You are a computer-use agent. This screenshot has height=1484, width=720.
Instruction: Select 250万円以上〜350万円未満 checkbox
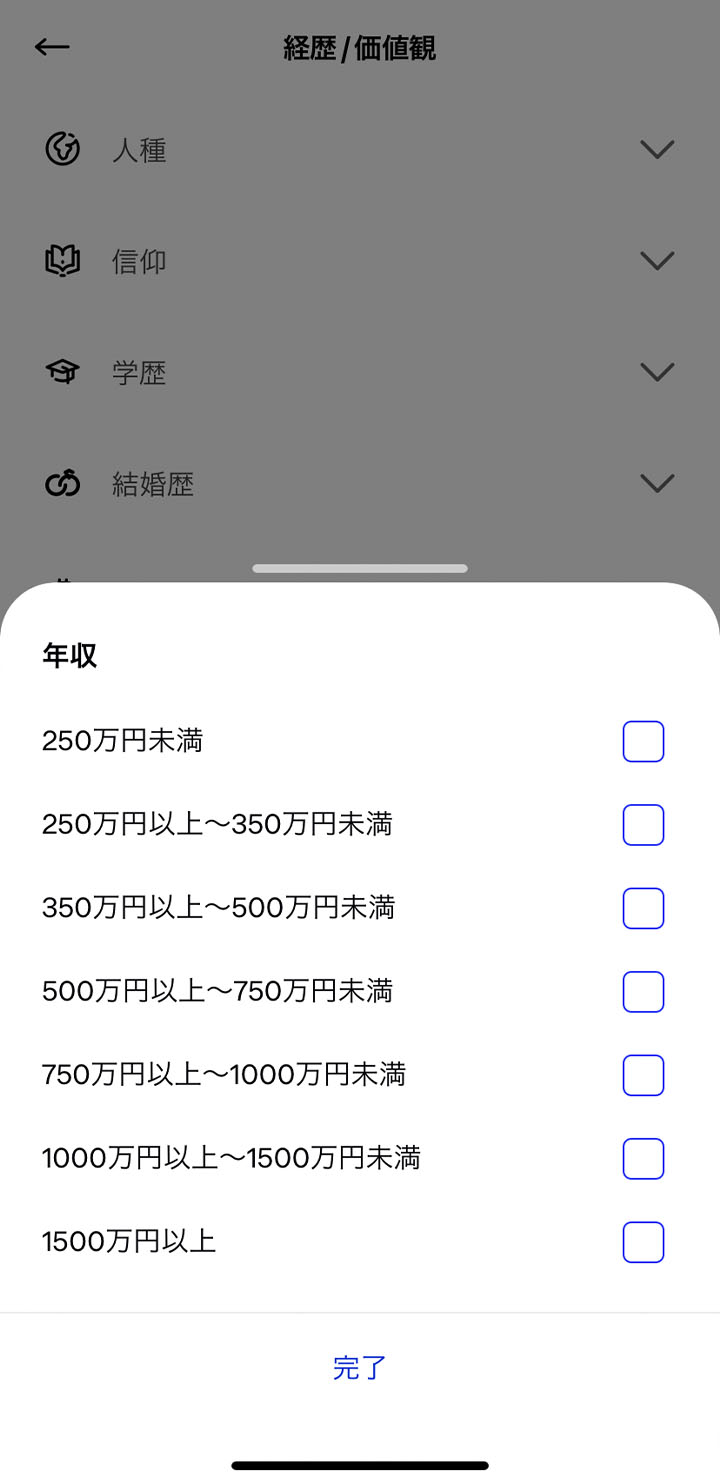coord(643,825)
